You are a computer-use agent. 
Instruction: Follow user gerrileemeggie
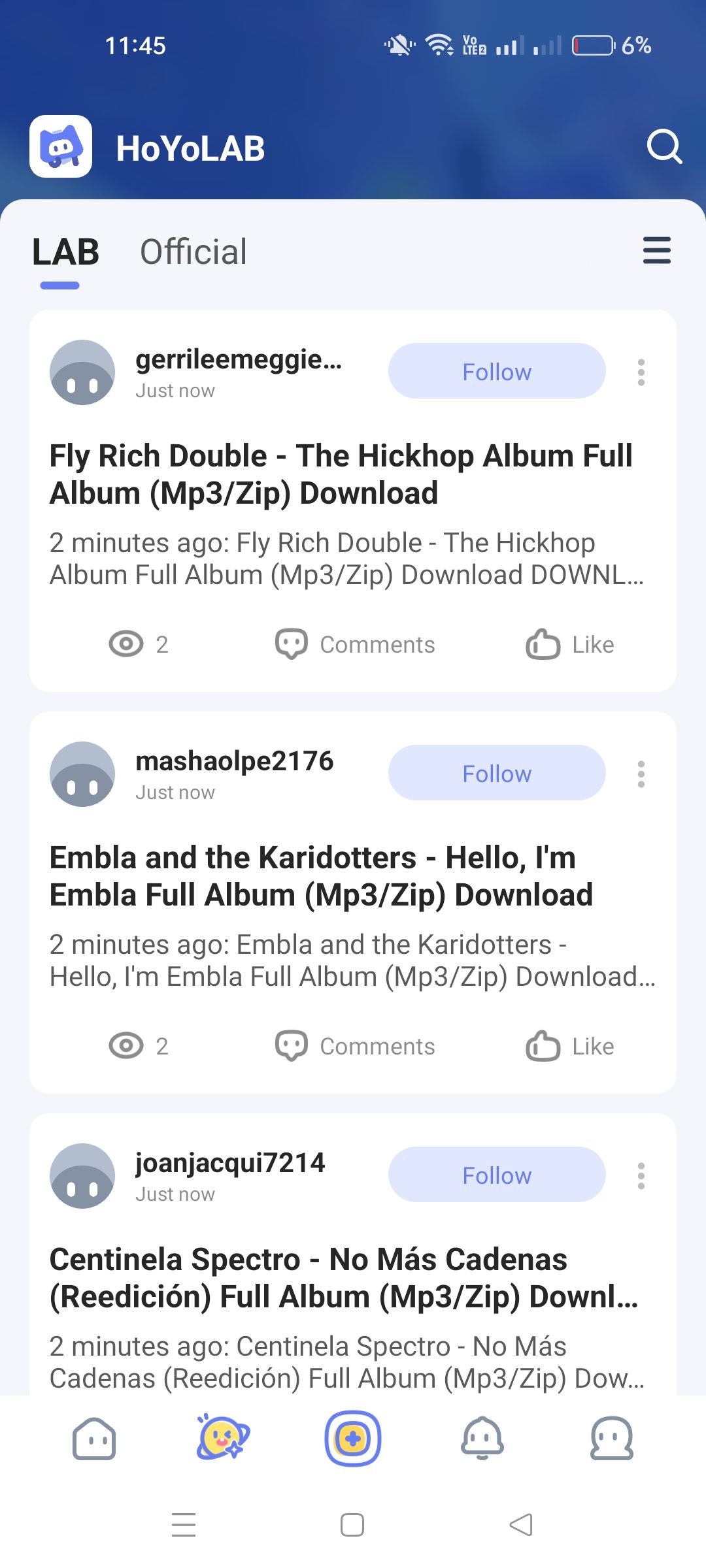pyautogui.click(x=497, y=371)
